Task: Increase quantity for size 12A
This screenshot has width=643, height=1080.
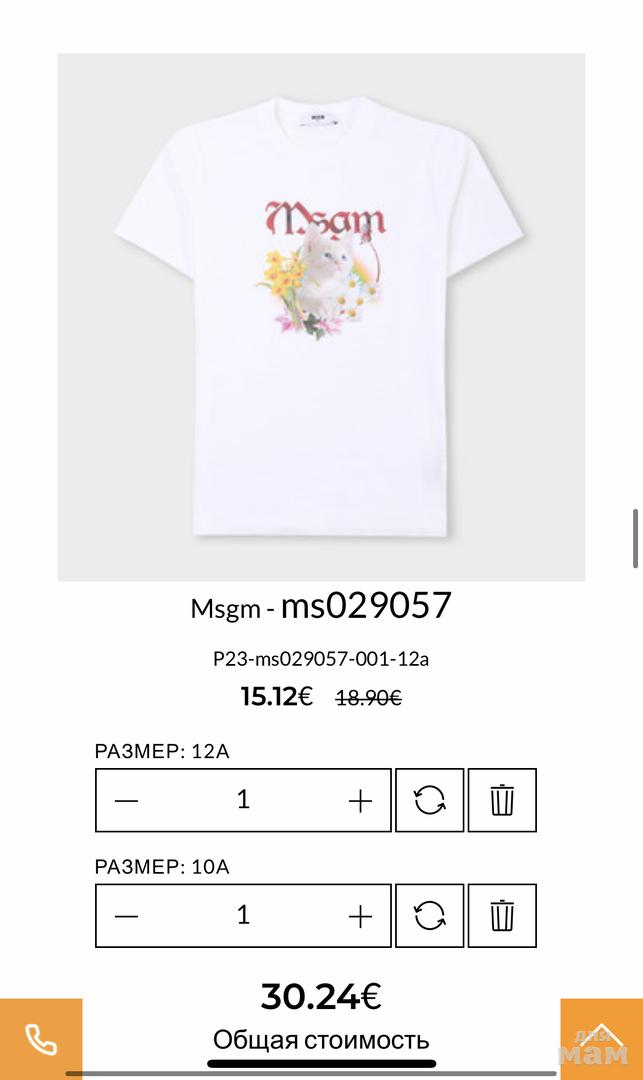Action: (360, 800)
